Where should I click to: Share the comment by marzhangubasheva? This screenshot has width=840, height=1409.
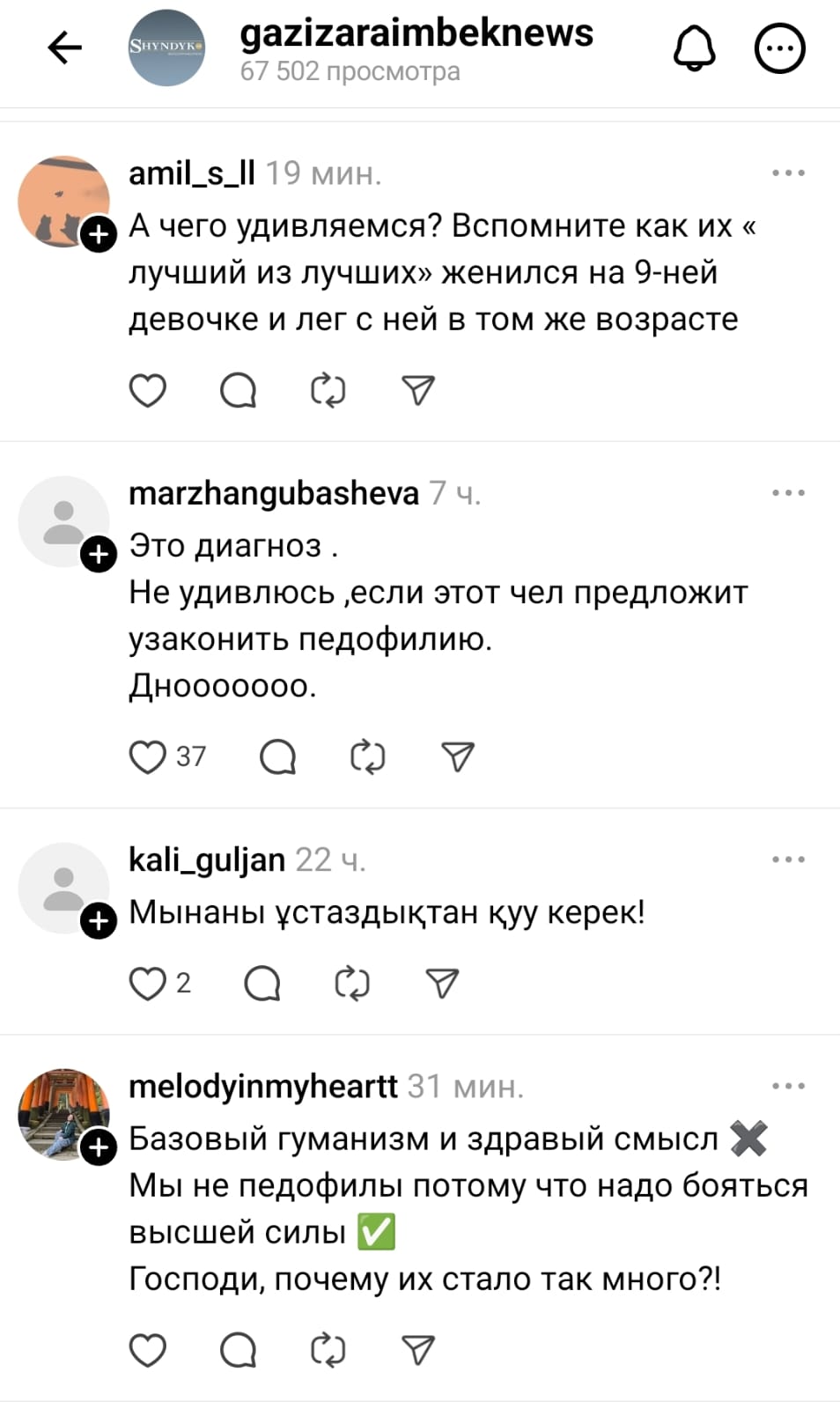[x=457, y=756]
